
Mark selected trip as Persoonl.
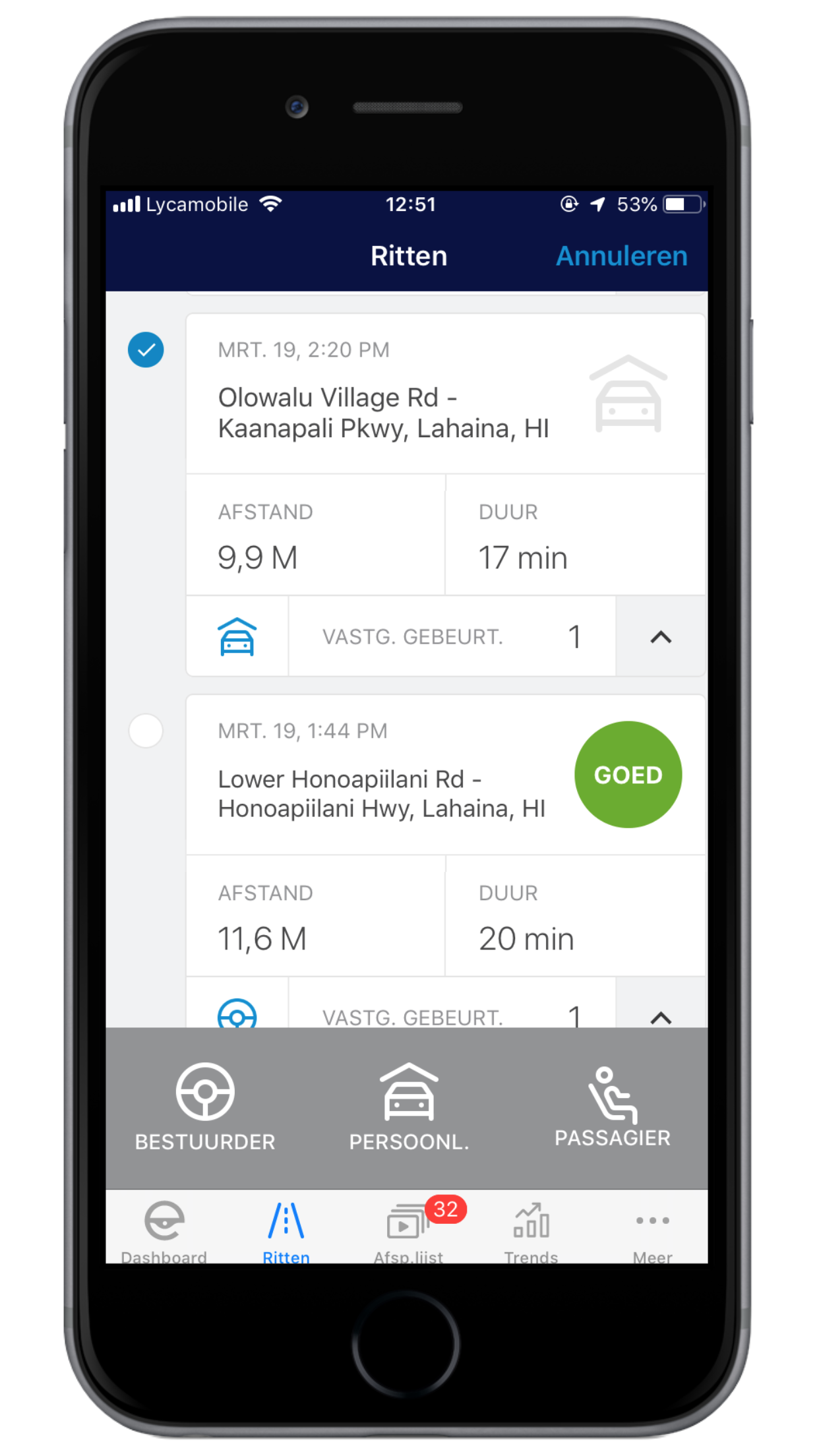pos(409,1107)
